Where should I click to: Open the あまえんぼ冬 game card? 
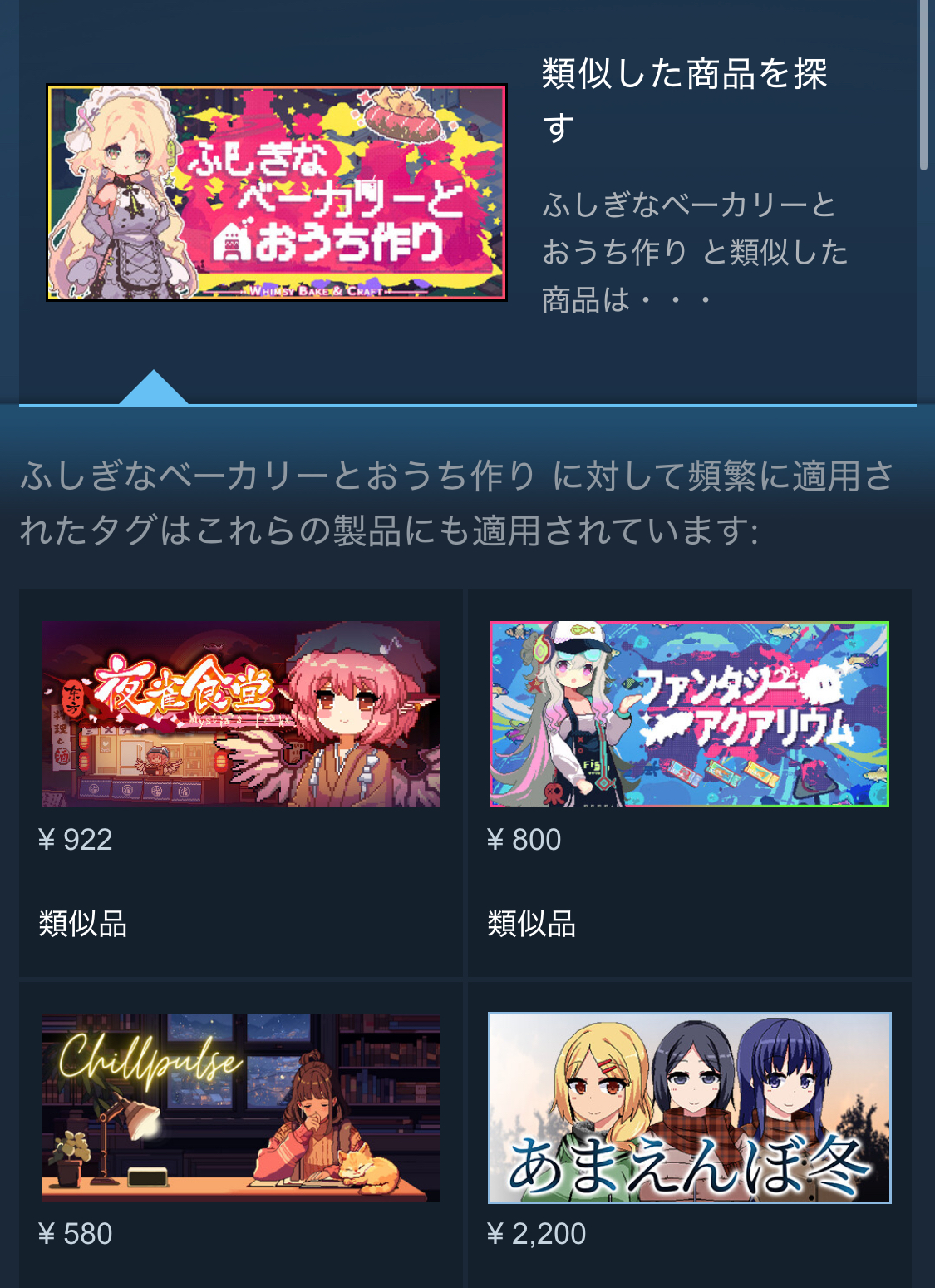pos(690,1108)
